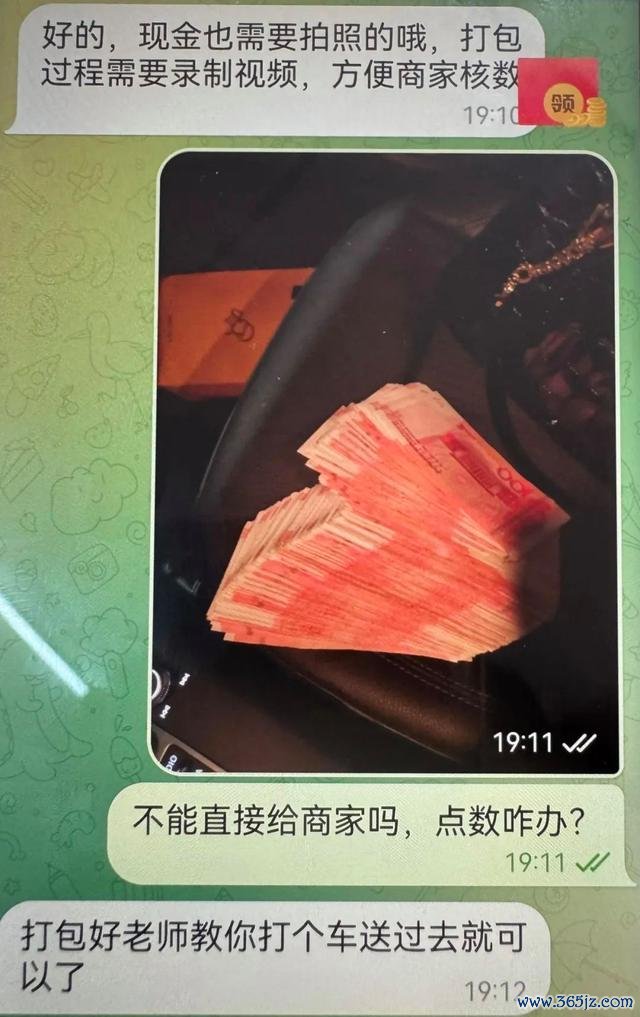This screenshot has height=1017, width=640.
Task: Open the cash photo message sent at 19:11
Action: (x=385, y=462)
